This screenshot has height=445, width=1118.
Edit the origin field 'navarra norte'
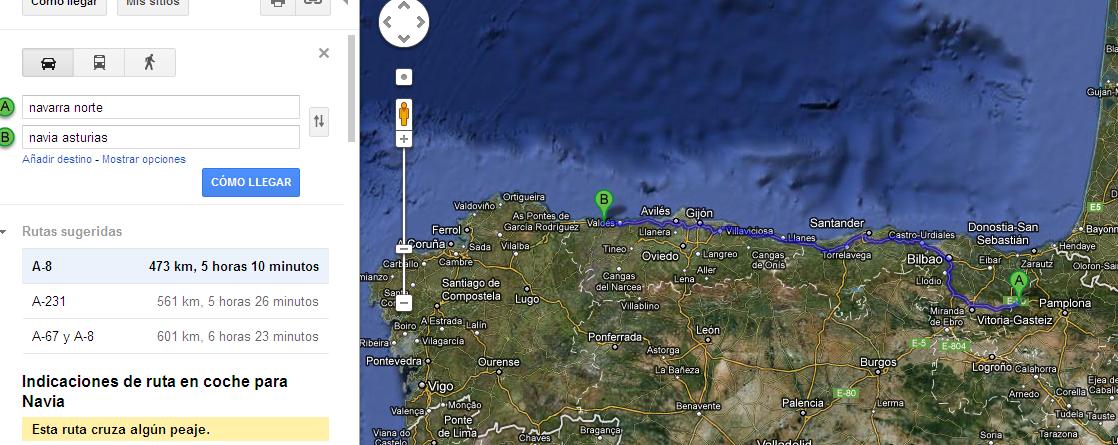161,107
